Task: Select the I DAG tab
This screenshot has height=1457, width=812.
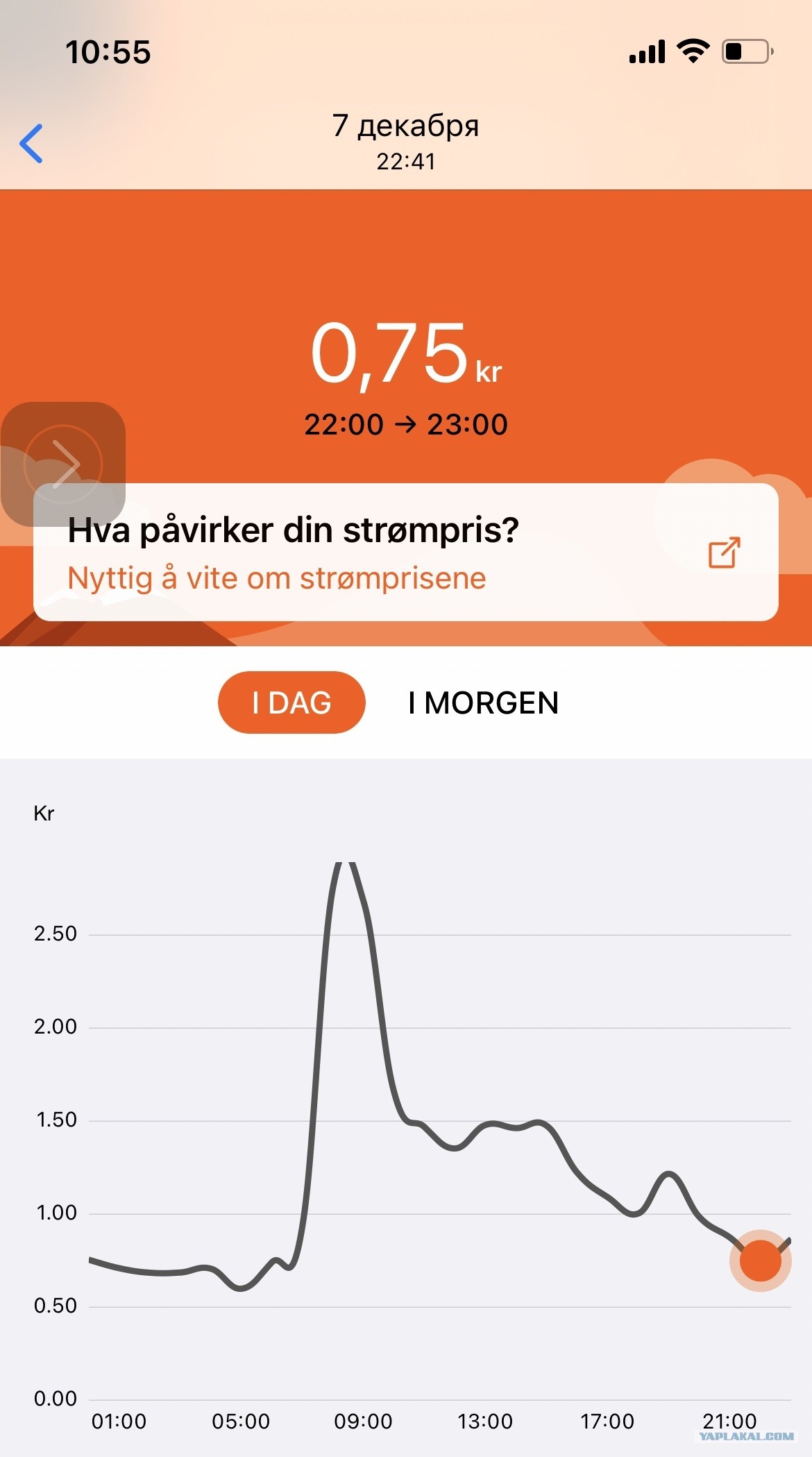Action: (x=291, y=702)
